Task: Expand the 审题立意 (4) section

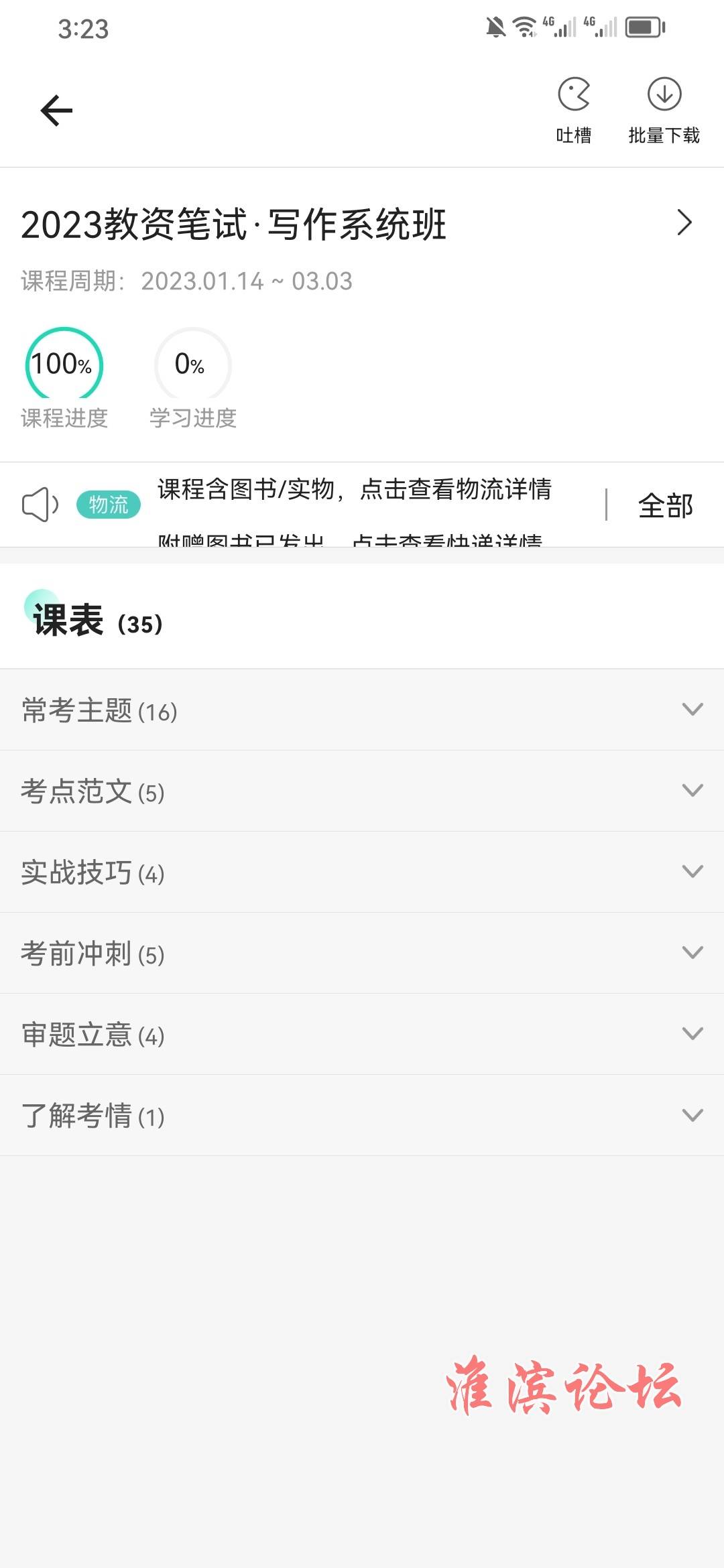Action: (x=362, y=1035)
